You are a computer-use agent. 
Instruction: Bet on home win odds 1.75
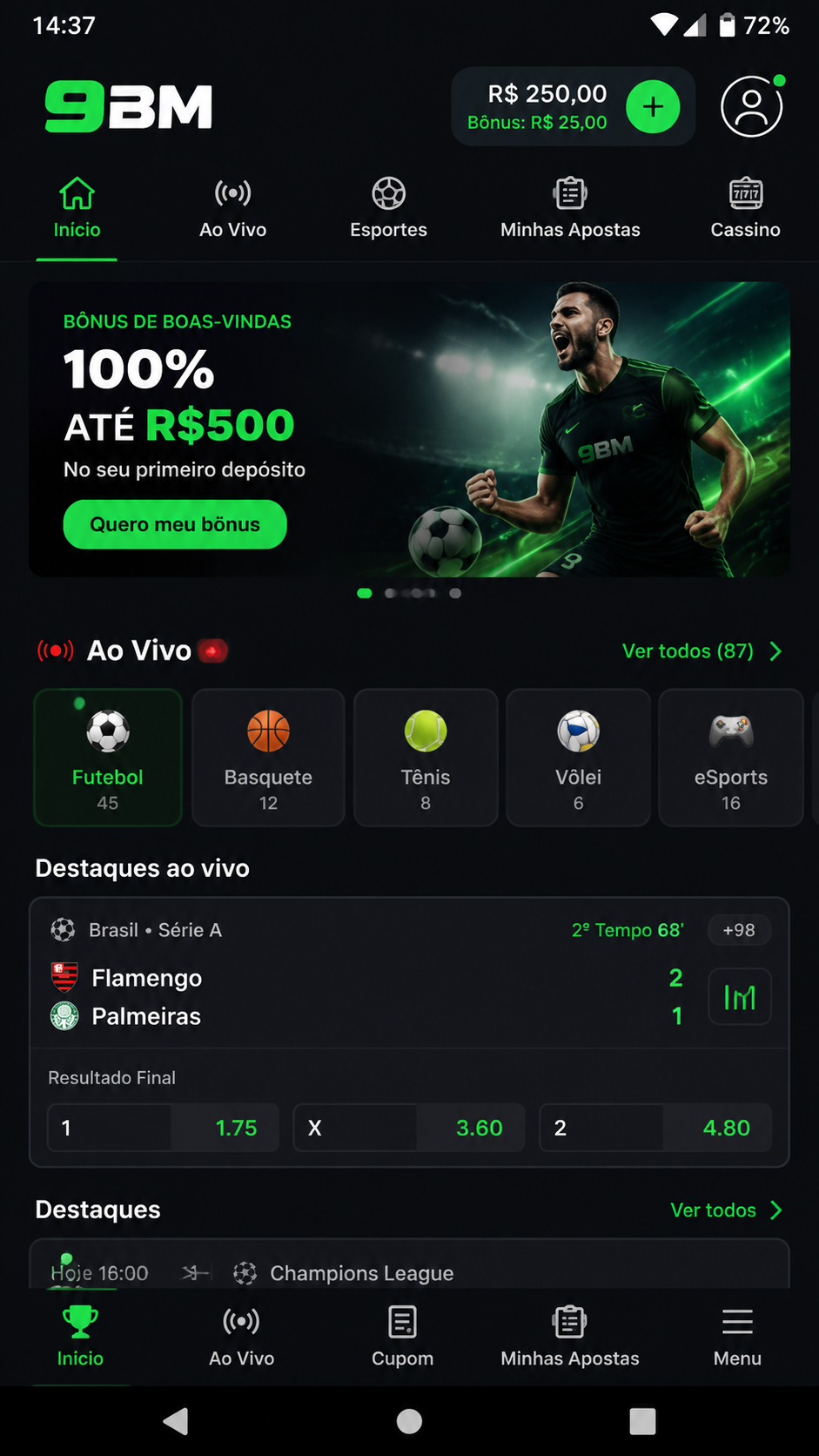(x=164, y=1128)
